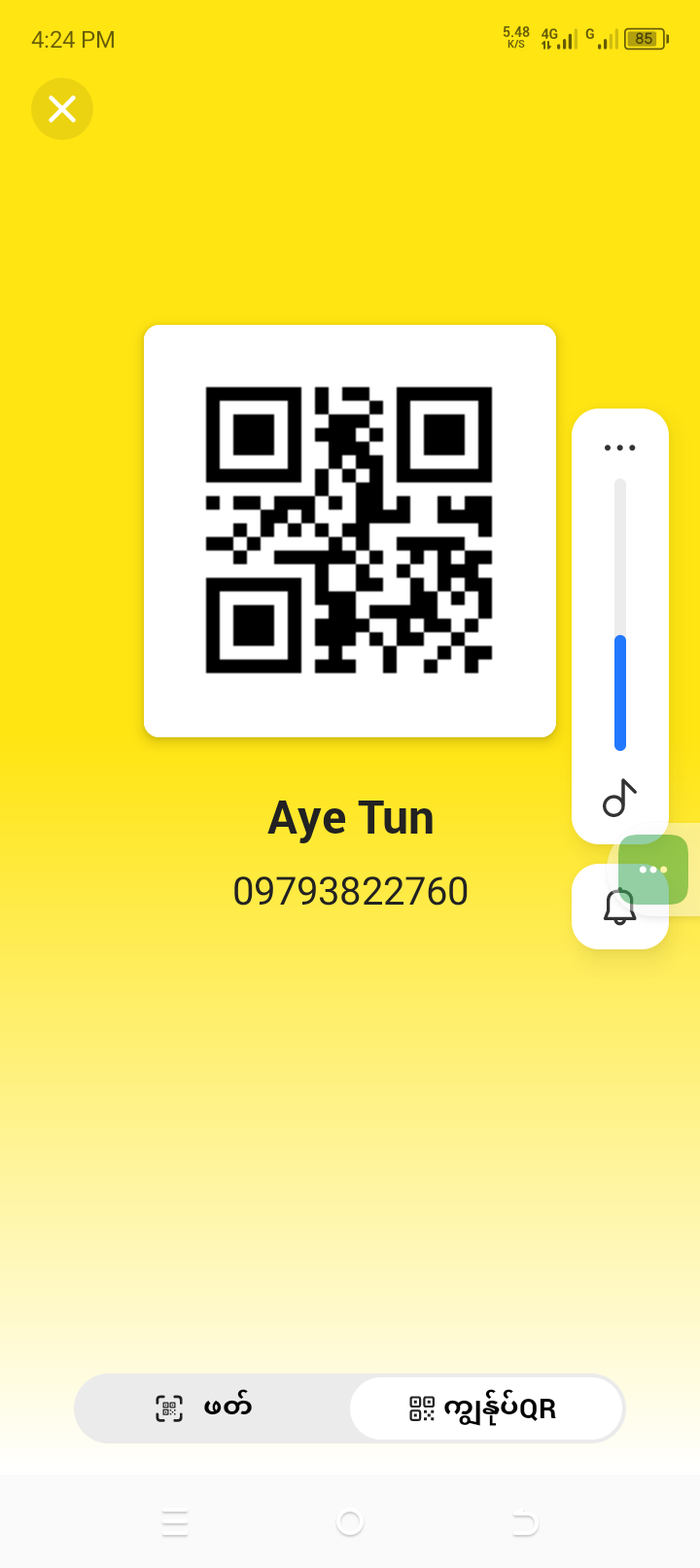Open the recent apps menu
Image resolution: width=700 pixels, height=1568 pixels.
tap(175, 1522)
